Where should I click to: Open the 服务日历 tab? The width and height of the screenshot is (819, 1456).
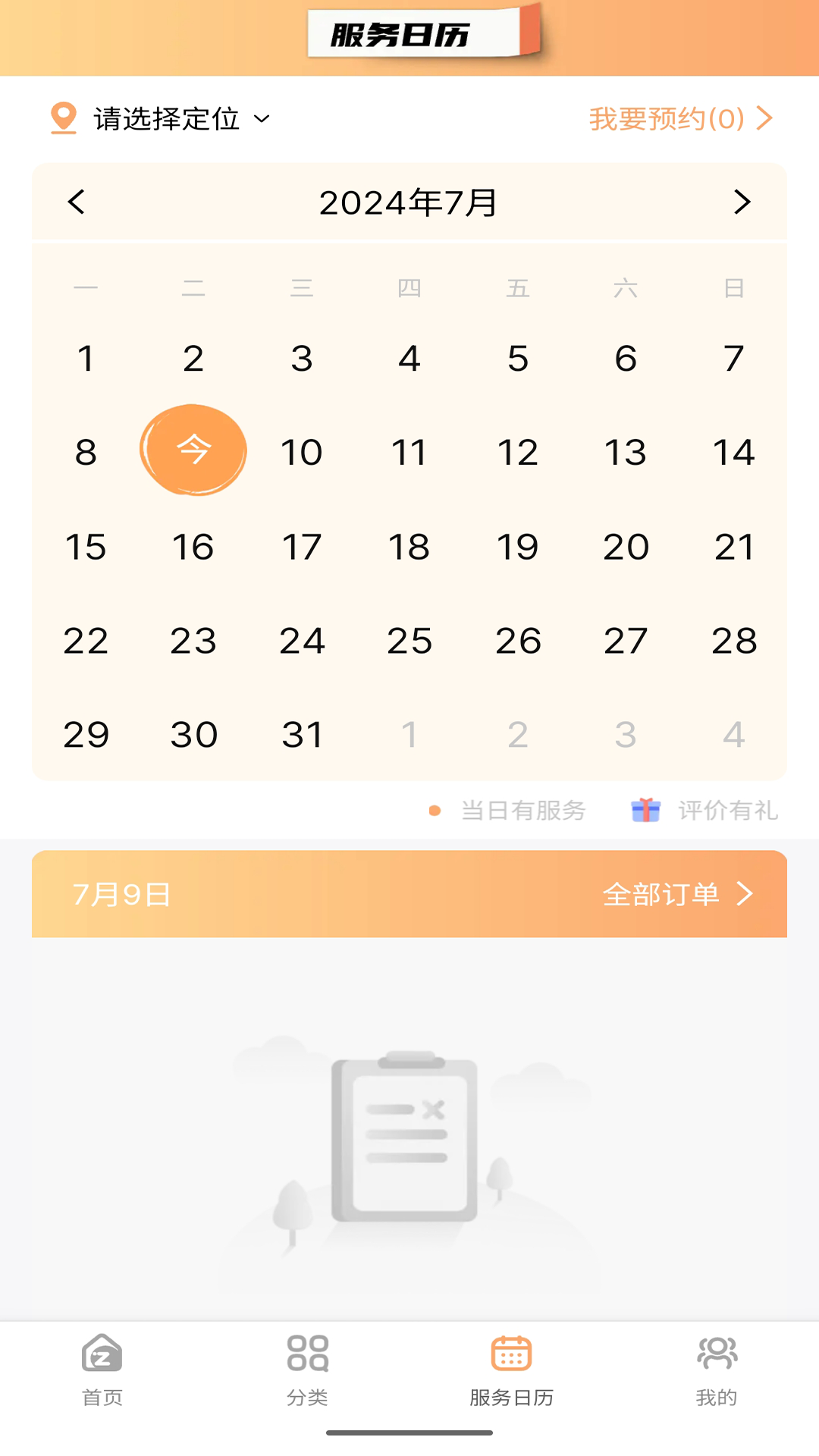511,1370
